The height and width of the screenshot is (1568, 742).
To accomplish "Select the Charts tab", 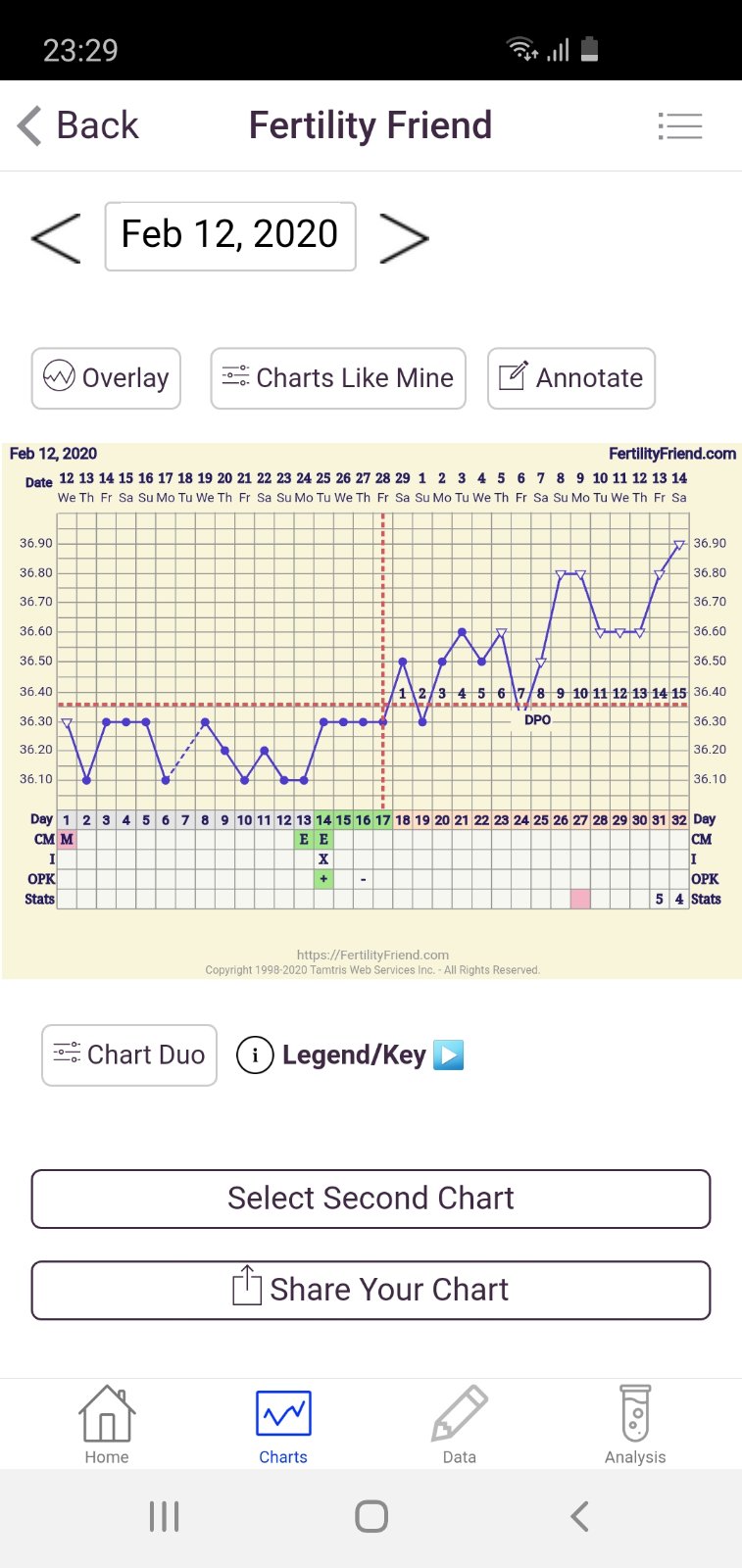I will tap(283, 1425).
